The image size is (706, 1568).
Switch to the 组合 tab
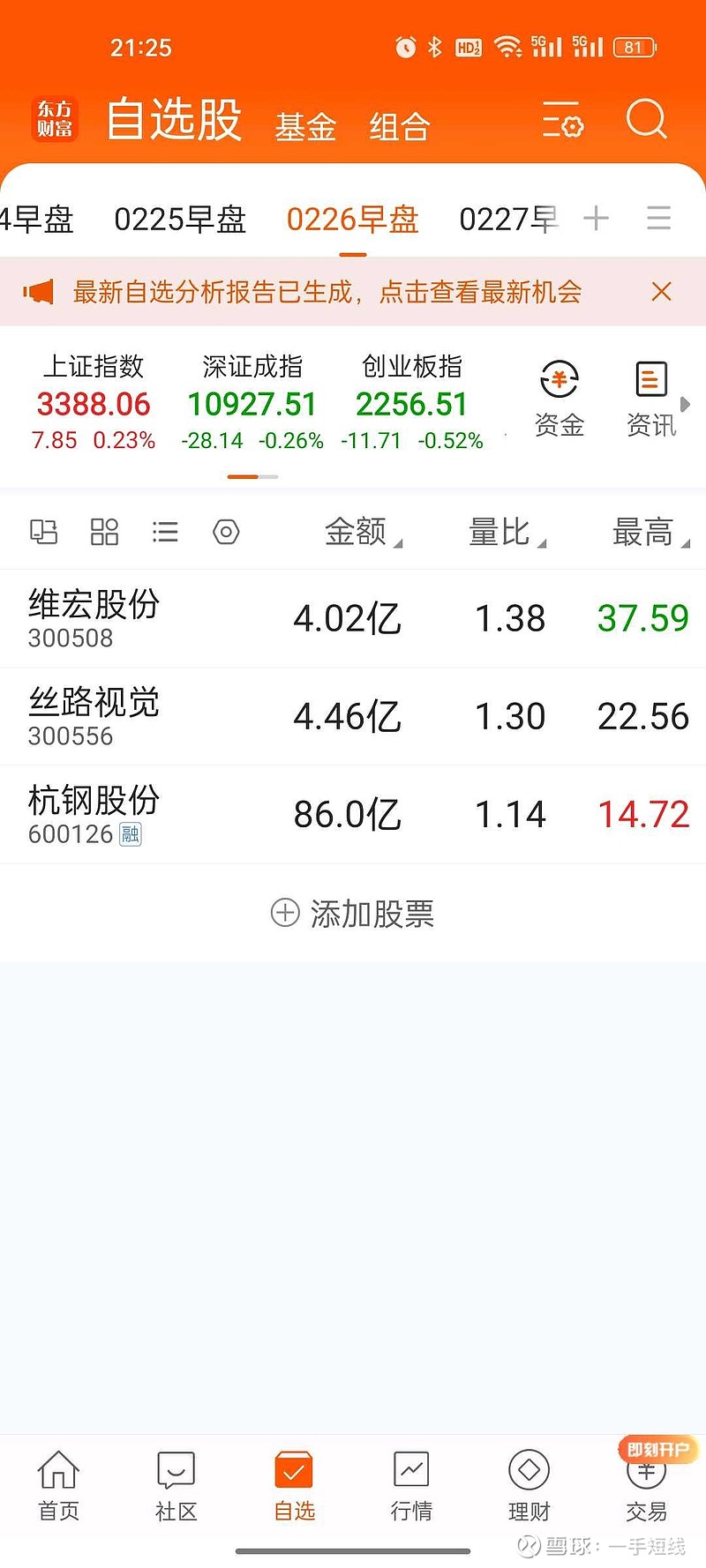[399, 127]
